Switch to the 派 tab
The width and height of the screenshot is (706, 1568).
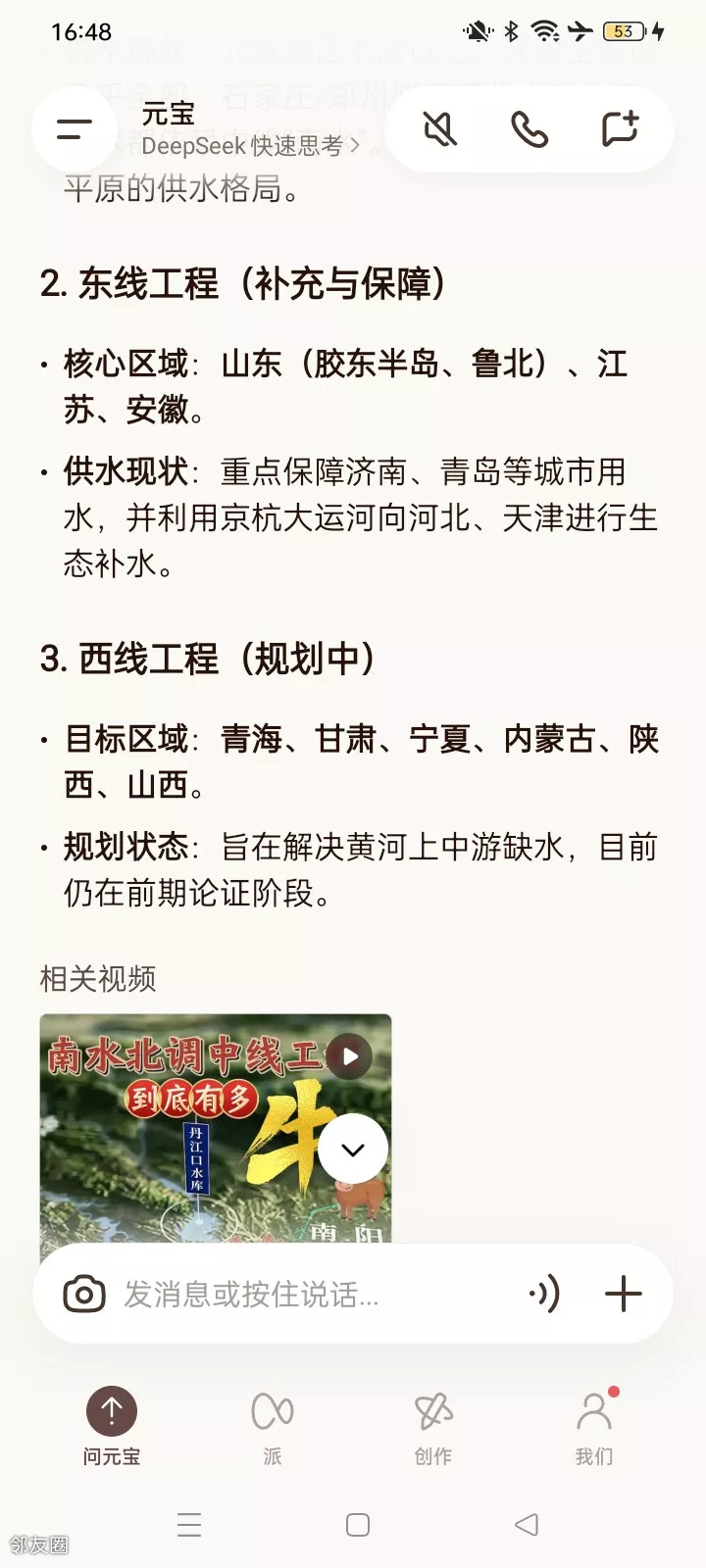point(273,1425)
